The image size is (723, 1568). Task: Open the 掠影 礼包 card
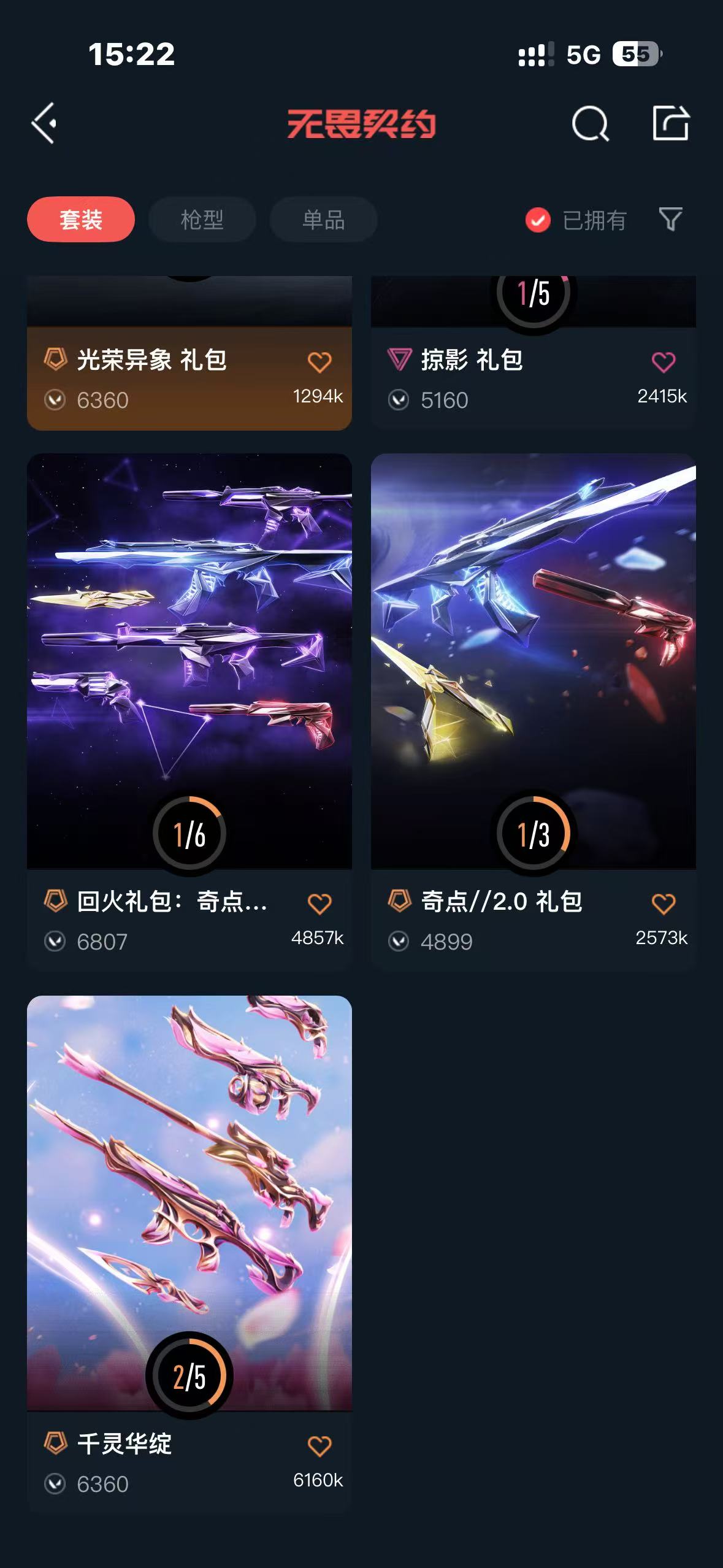pos(534,352)
